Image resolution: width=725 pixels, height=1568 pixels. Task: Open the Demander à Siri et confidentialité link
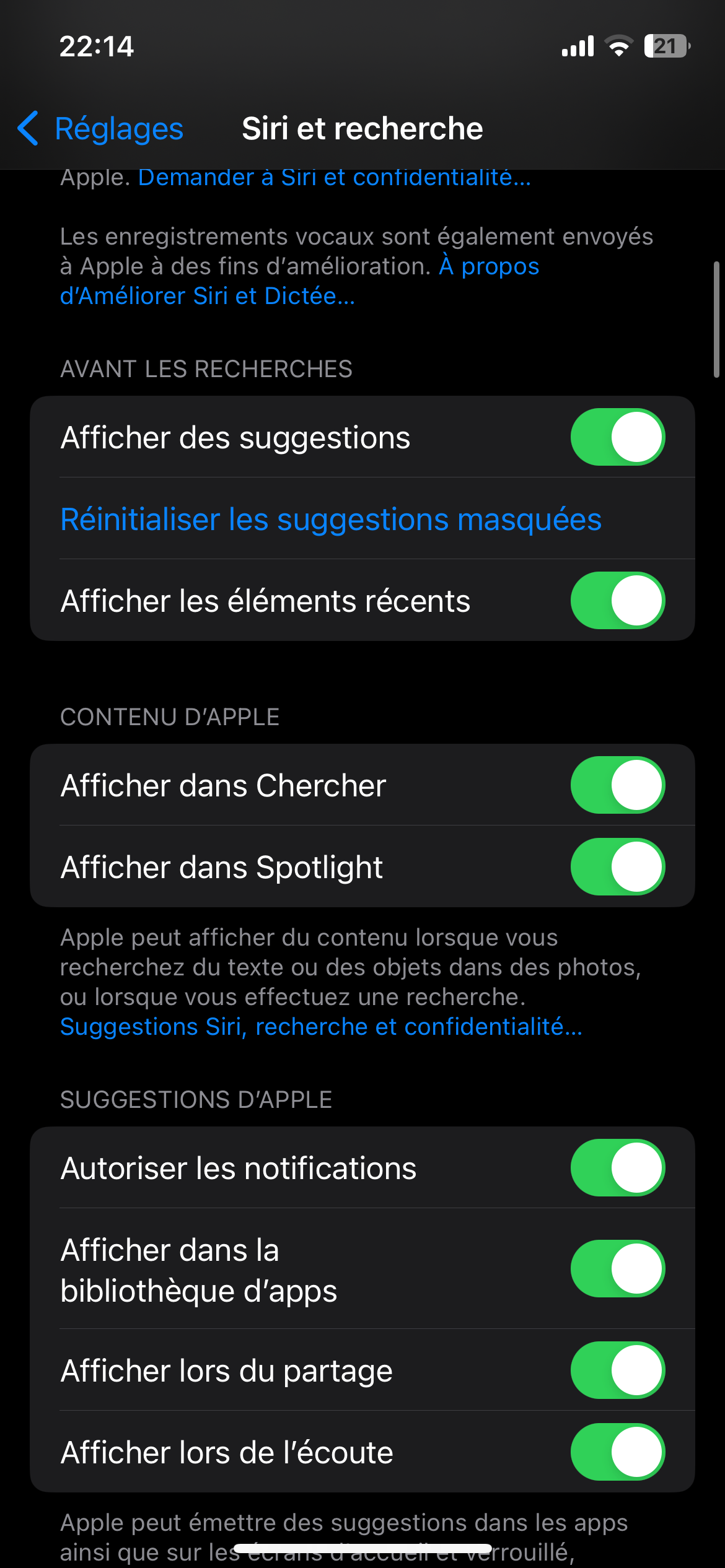coord(334,178)
